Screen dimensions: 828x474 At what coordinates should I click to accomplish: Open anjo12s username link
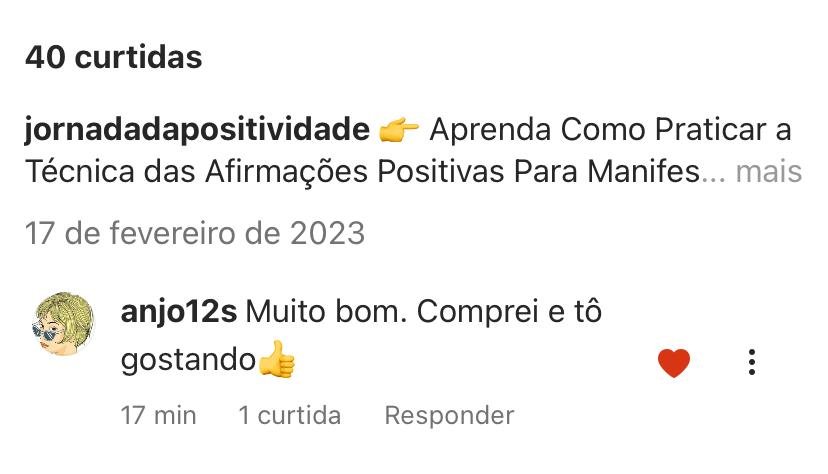178,312
